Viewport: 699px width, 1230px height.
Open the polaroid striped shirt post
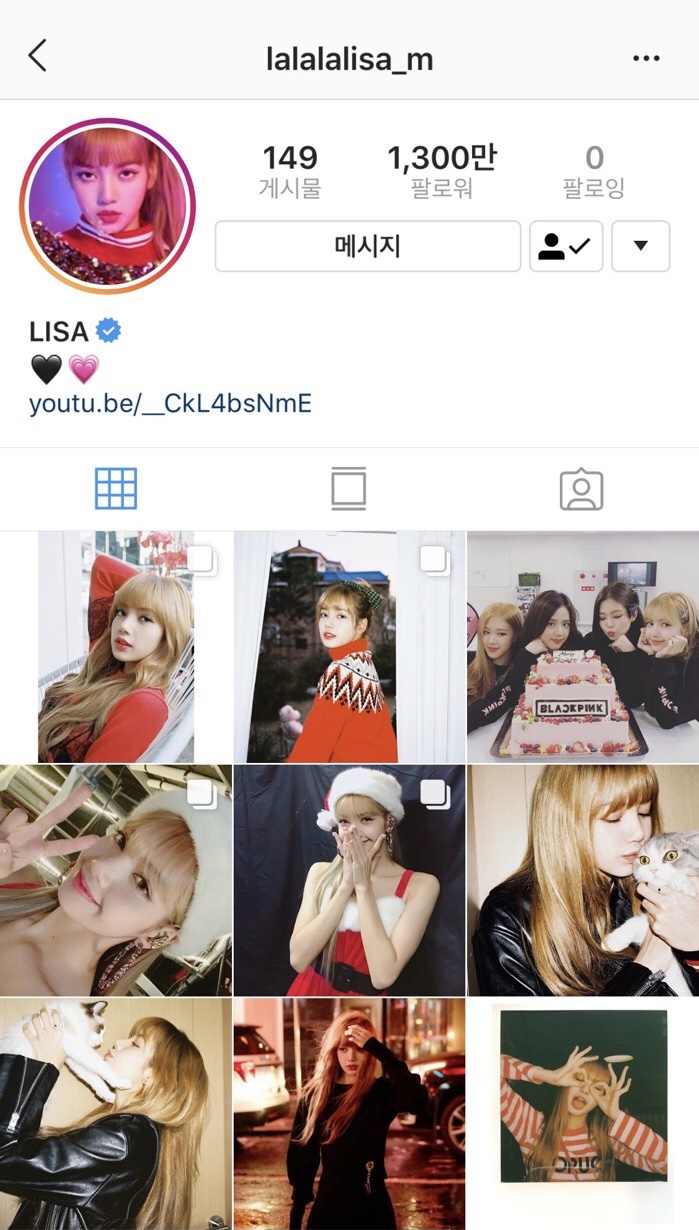point(583,1113)
